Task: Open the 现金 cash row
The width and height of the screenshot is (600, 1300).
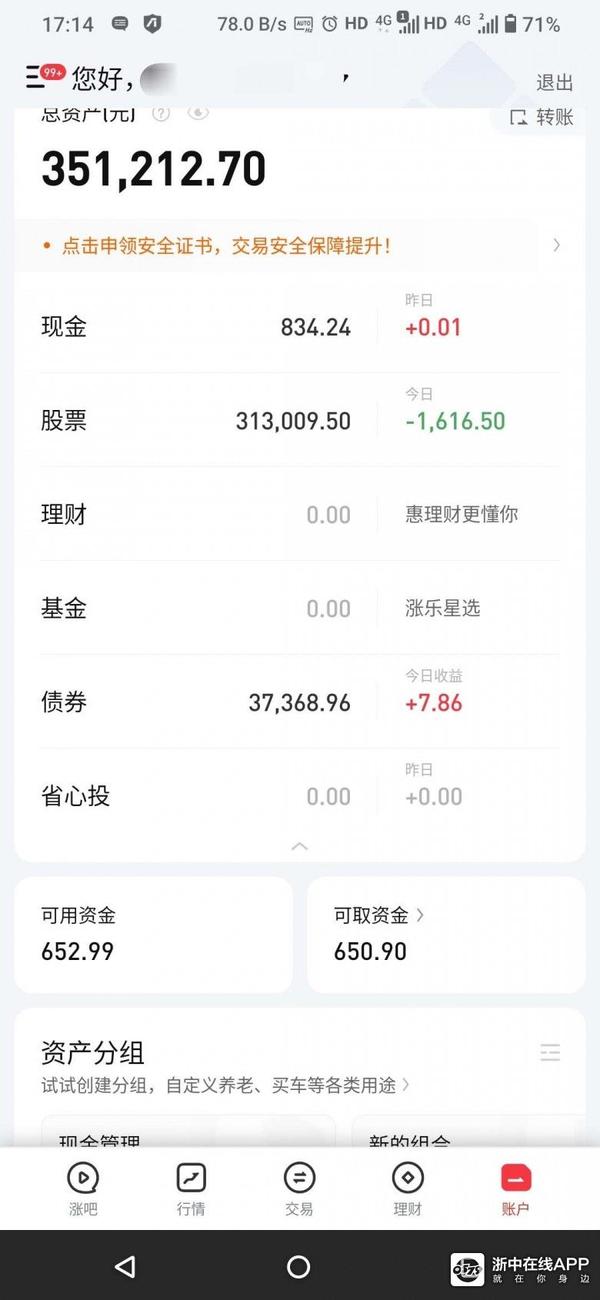Action: 200,327
